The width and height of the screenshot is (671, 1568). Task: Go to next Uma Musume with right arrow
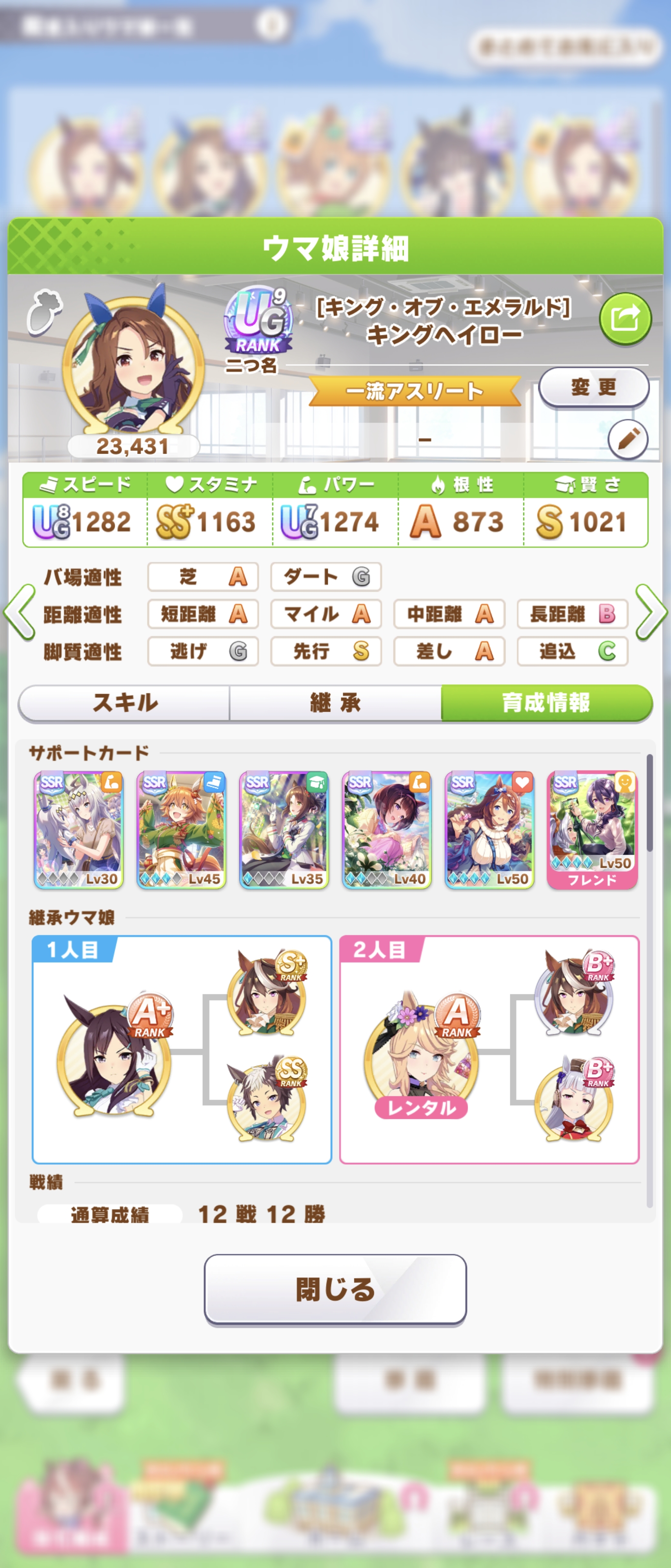pos(651,612)
